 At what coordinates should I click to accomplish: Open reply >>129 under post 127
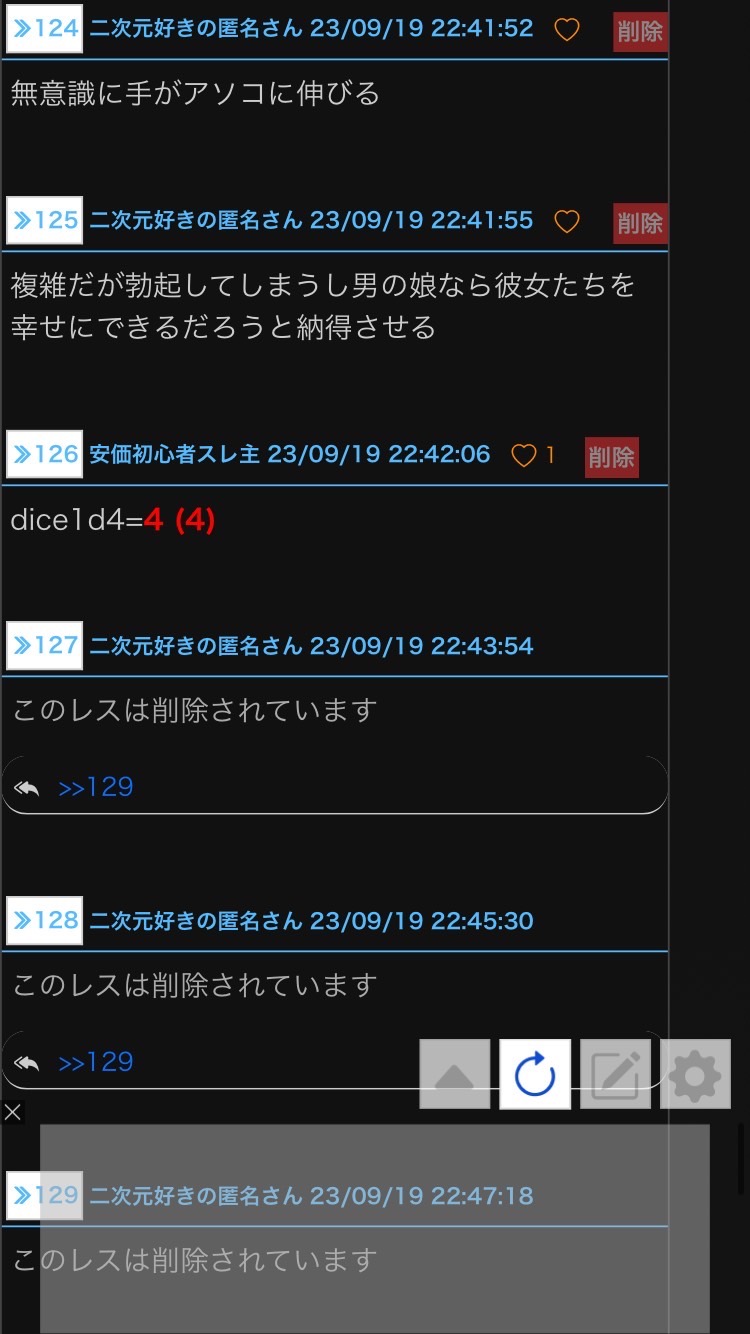coord(96,787)
